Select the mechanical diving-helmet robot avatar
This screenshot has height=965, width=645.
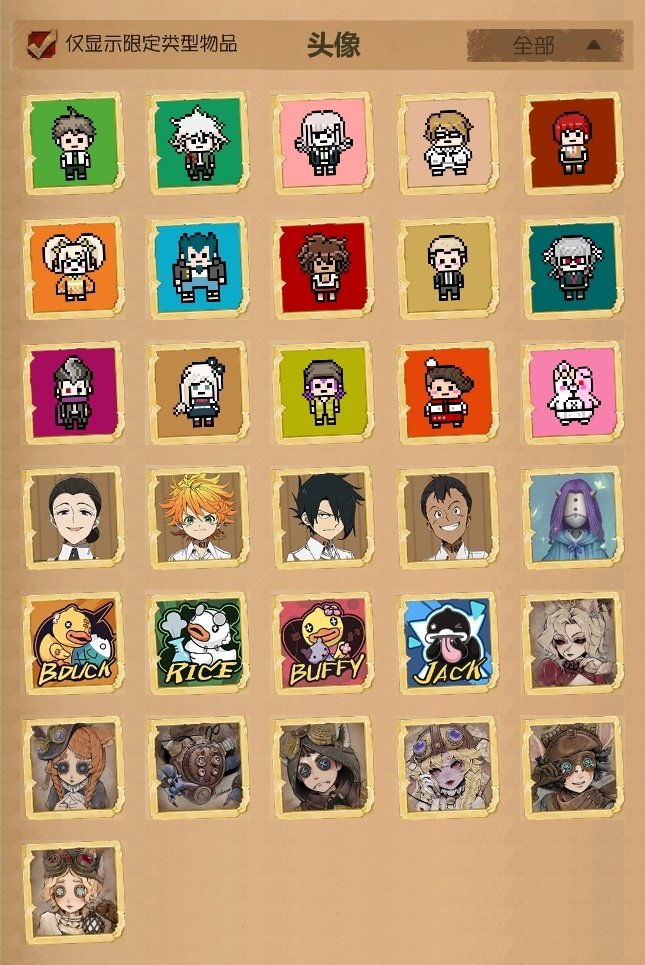click(x=198, y=768)
